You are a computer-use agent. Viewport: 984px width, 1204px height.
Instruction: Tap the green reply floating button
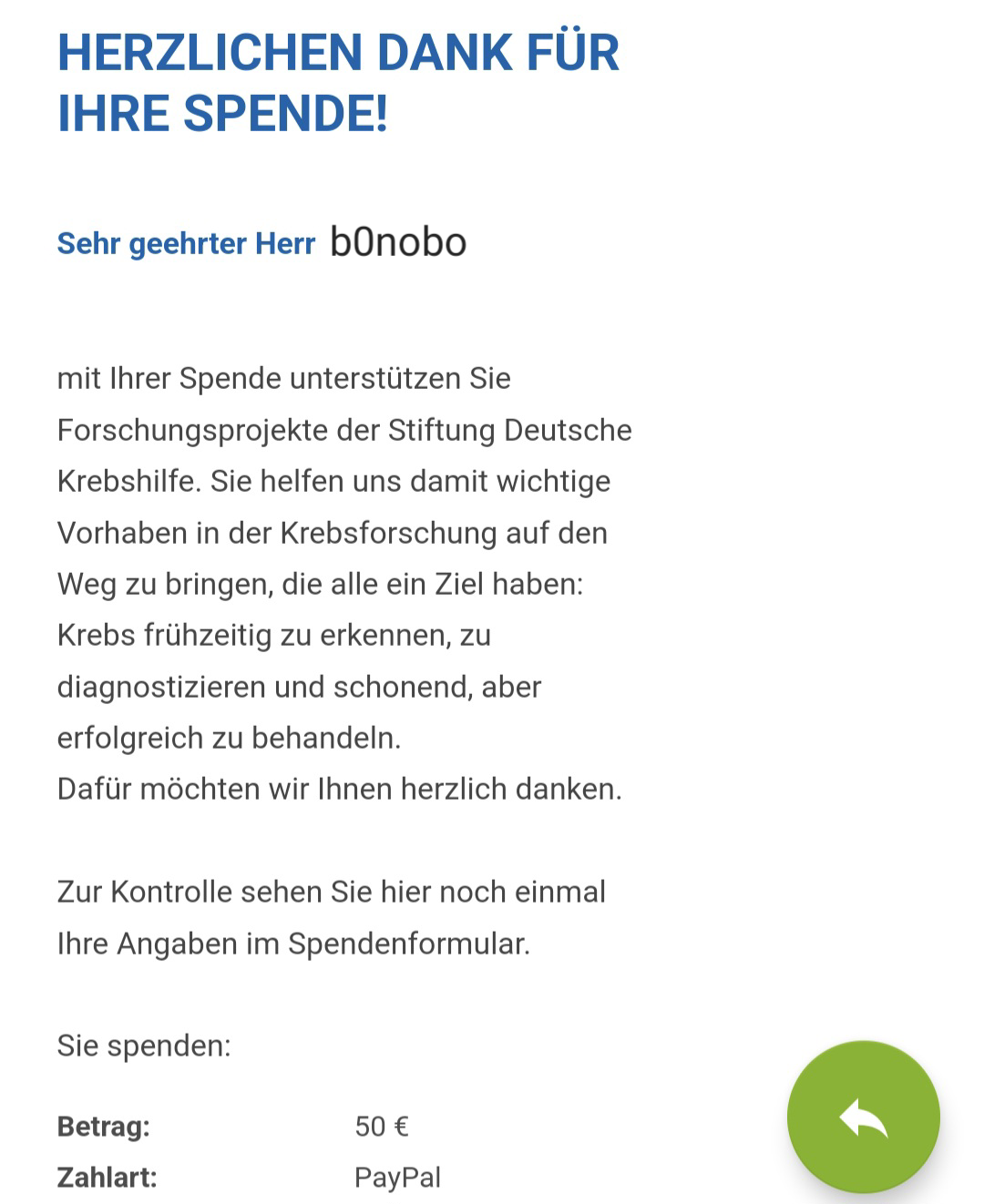pyautogui.click(x=863, y=1117)
